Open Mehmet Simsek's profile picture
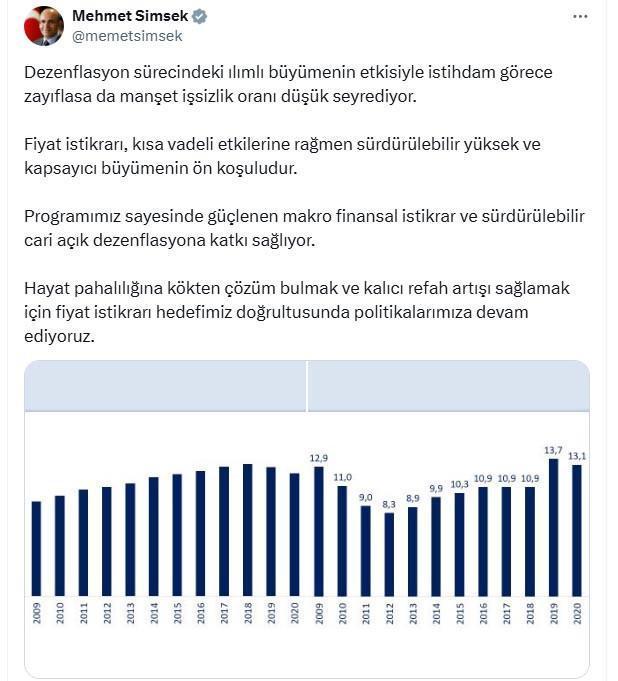 43,26
